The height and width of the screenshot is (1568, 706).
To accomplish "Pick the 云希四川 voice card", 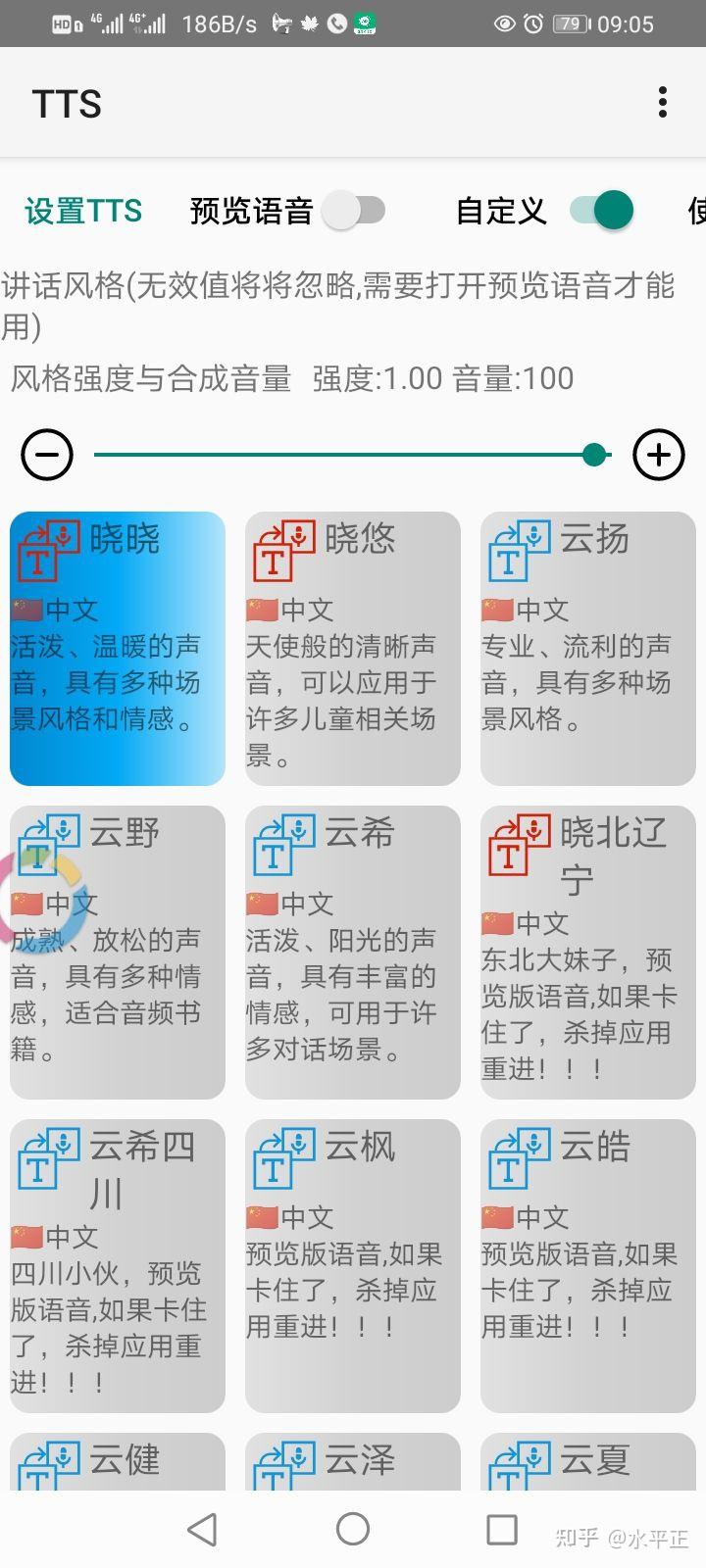I will point(118,1266).
